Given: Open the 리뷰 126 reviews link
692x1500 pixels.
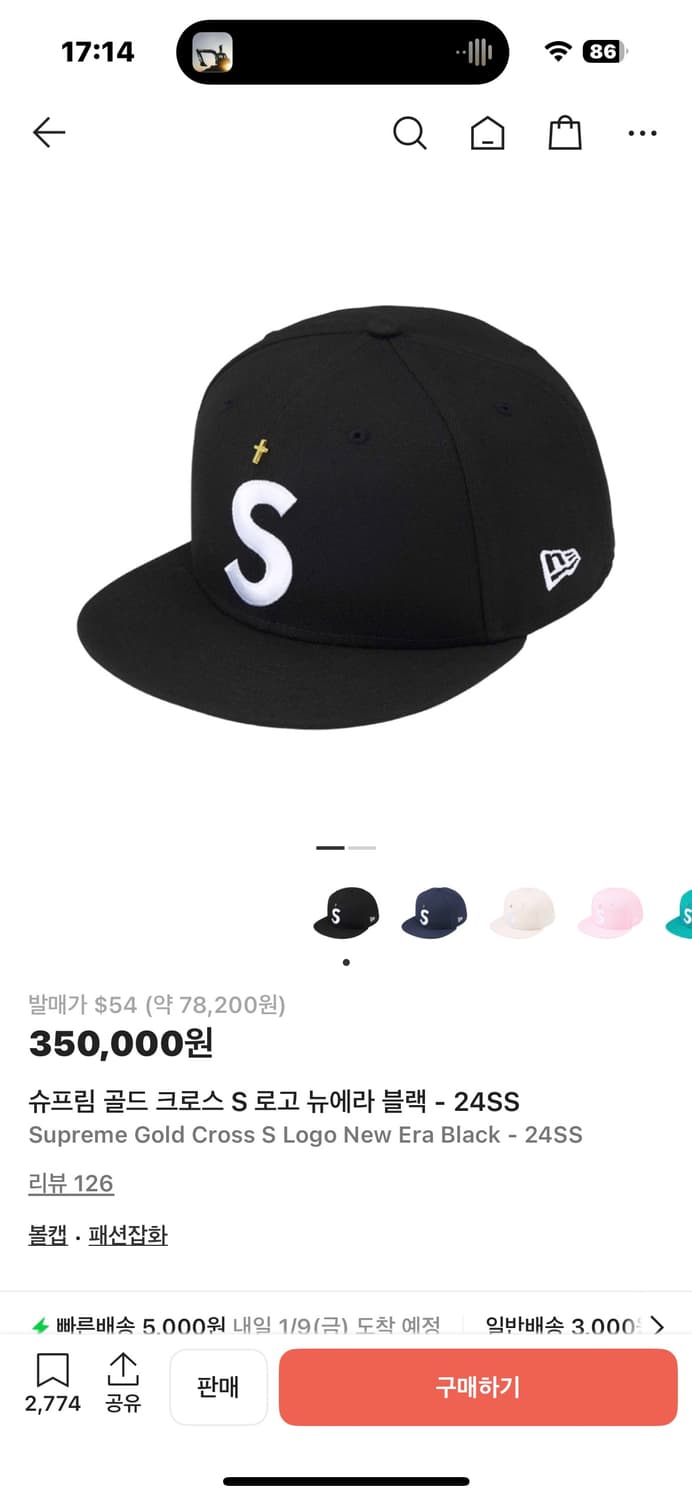Looking at the screenshot, I should [x=71, y=1184].
